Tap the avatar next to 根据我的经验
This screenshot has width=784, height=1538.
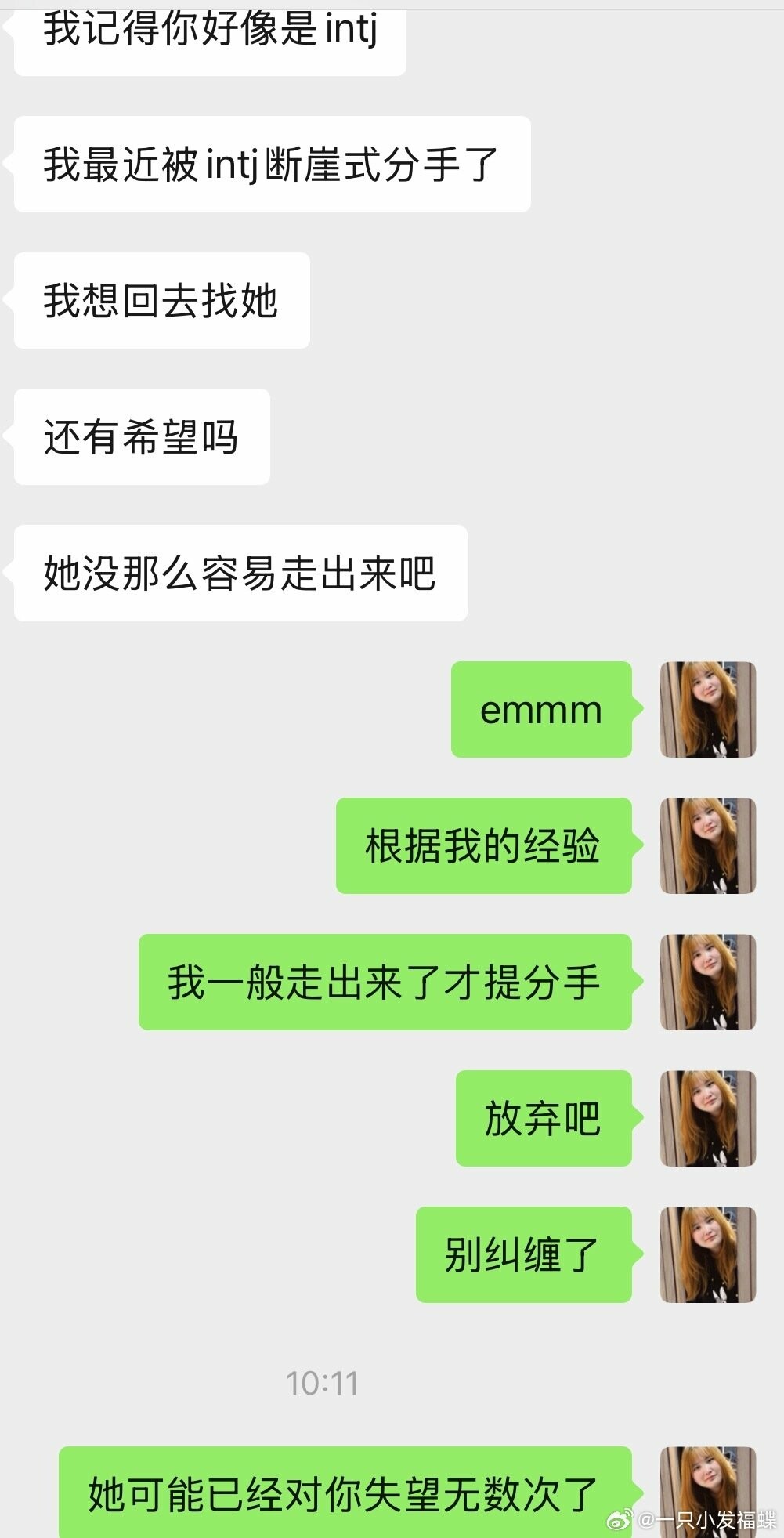707,845
